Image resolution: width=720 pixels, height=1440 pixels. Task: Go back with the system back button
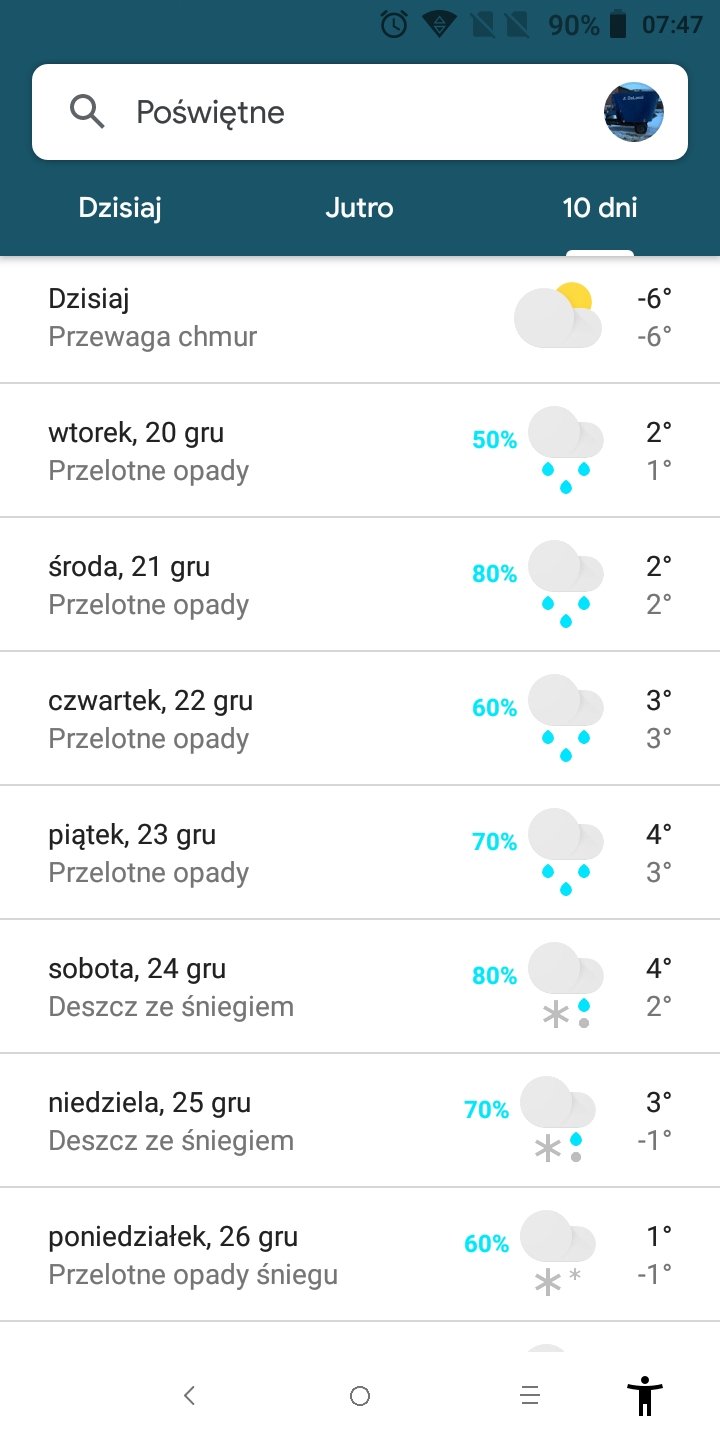coord(189,1396)
